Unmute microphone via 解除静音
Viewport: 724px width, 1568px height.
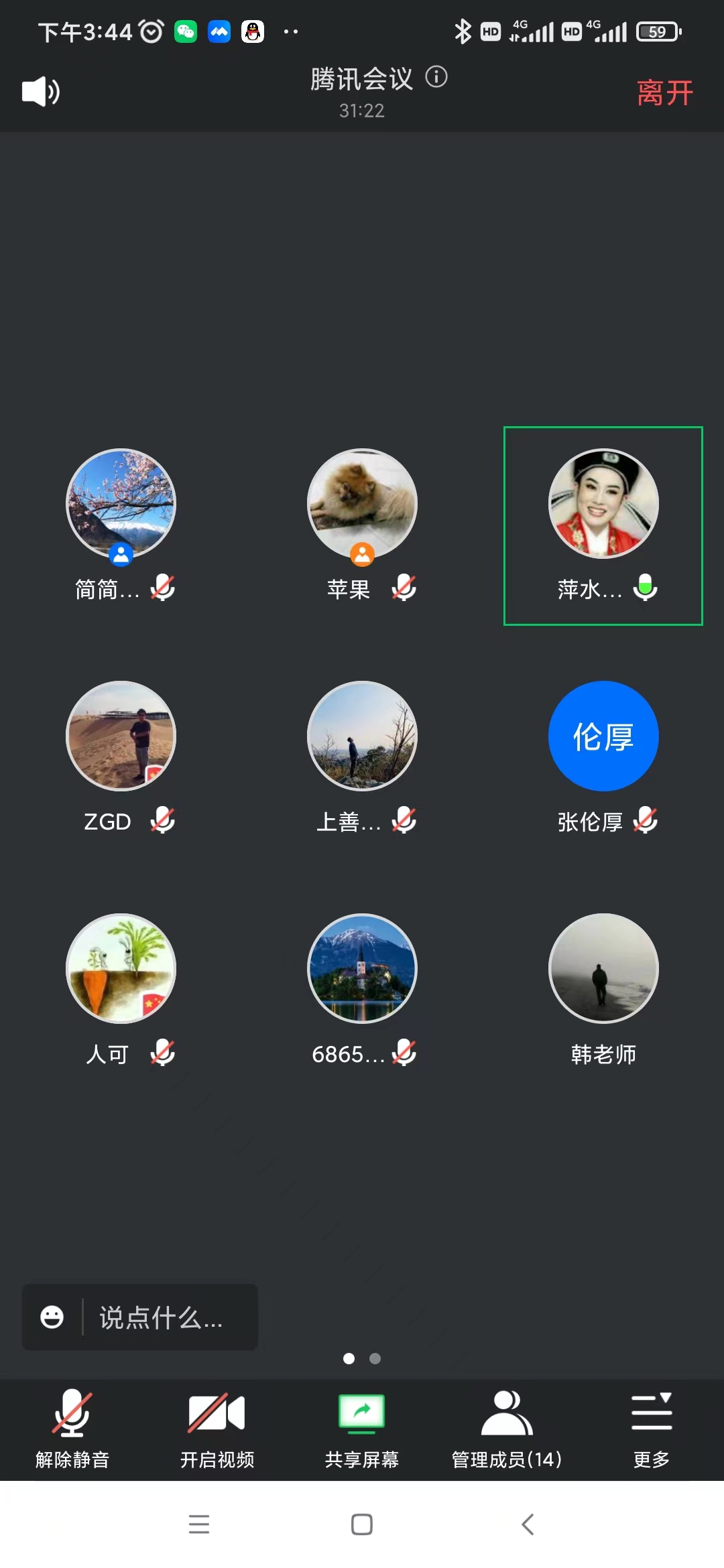(72, 1429)
